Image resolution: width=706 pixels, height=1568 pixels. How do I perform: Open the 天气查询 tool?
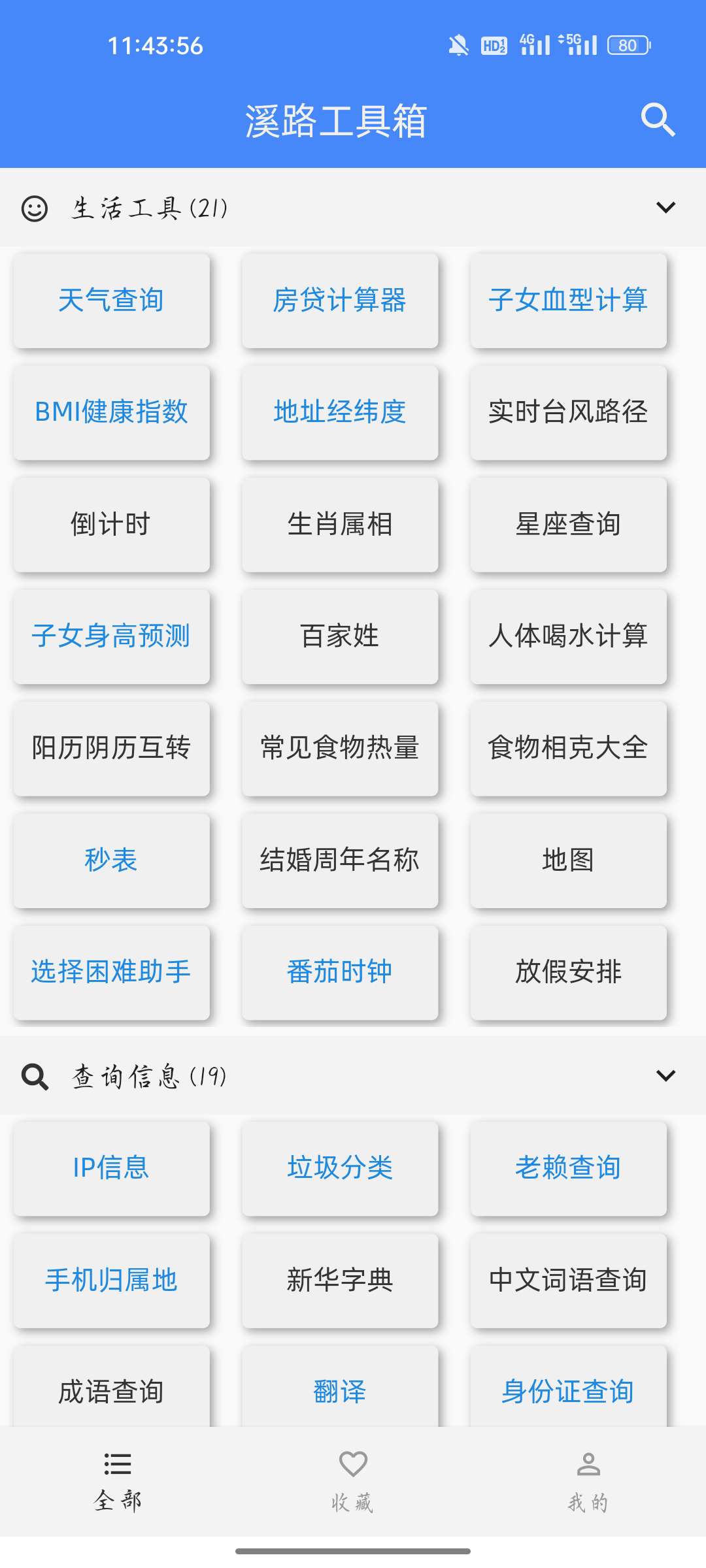point(111,301)
